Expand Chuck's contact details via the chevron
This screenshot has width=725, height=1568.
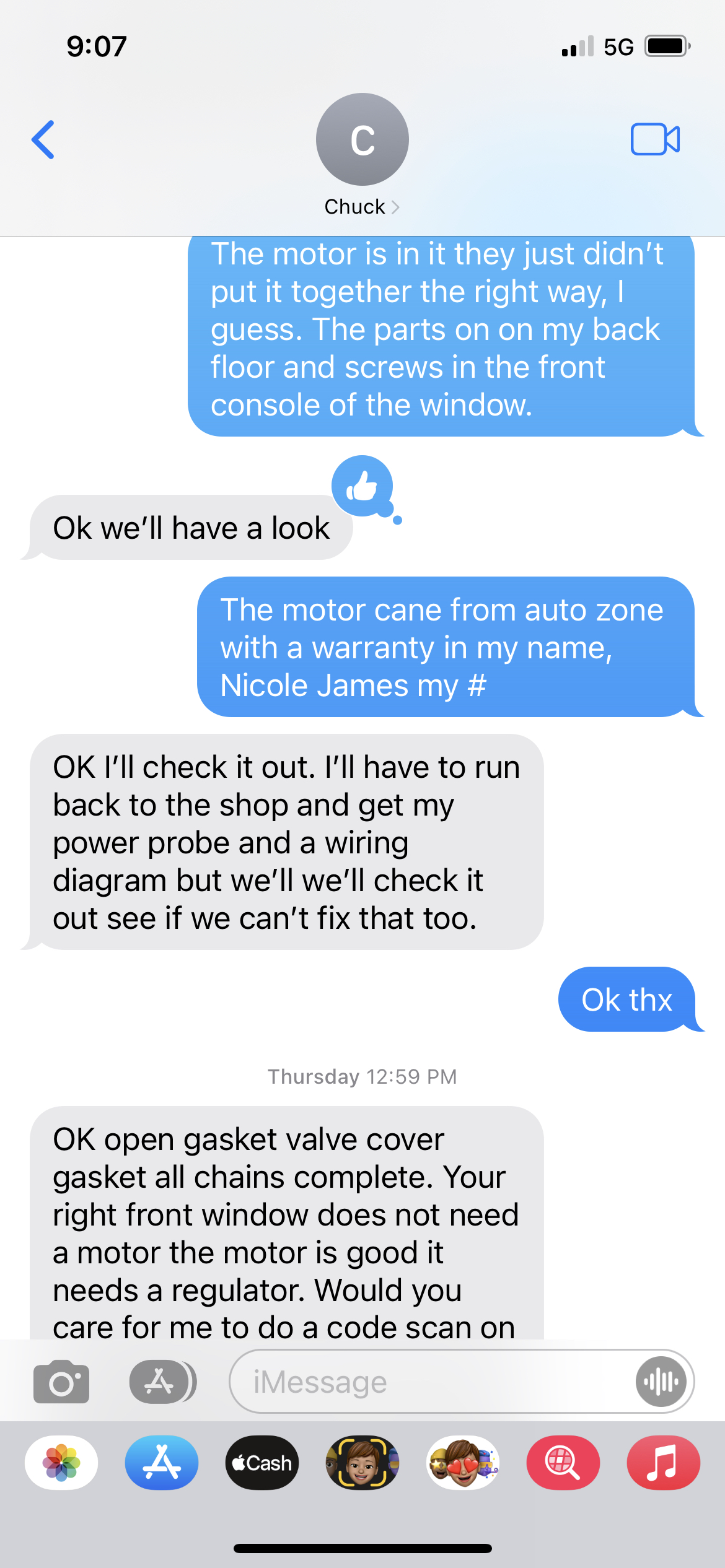coord(396,207)
